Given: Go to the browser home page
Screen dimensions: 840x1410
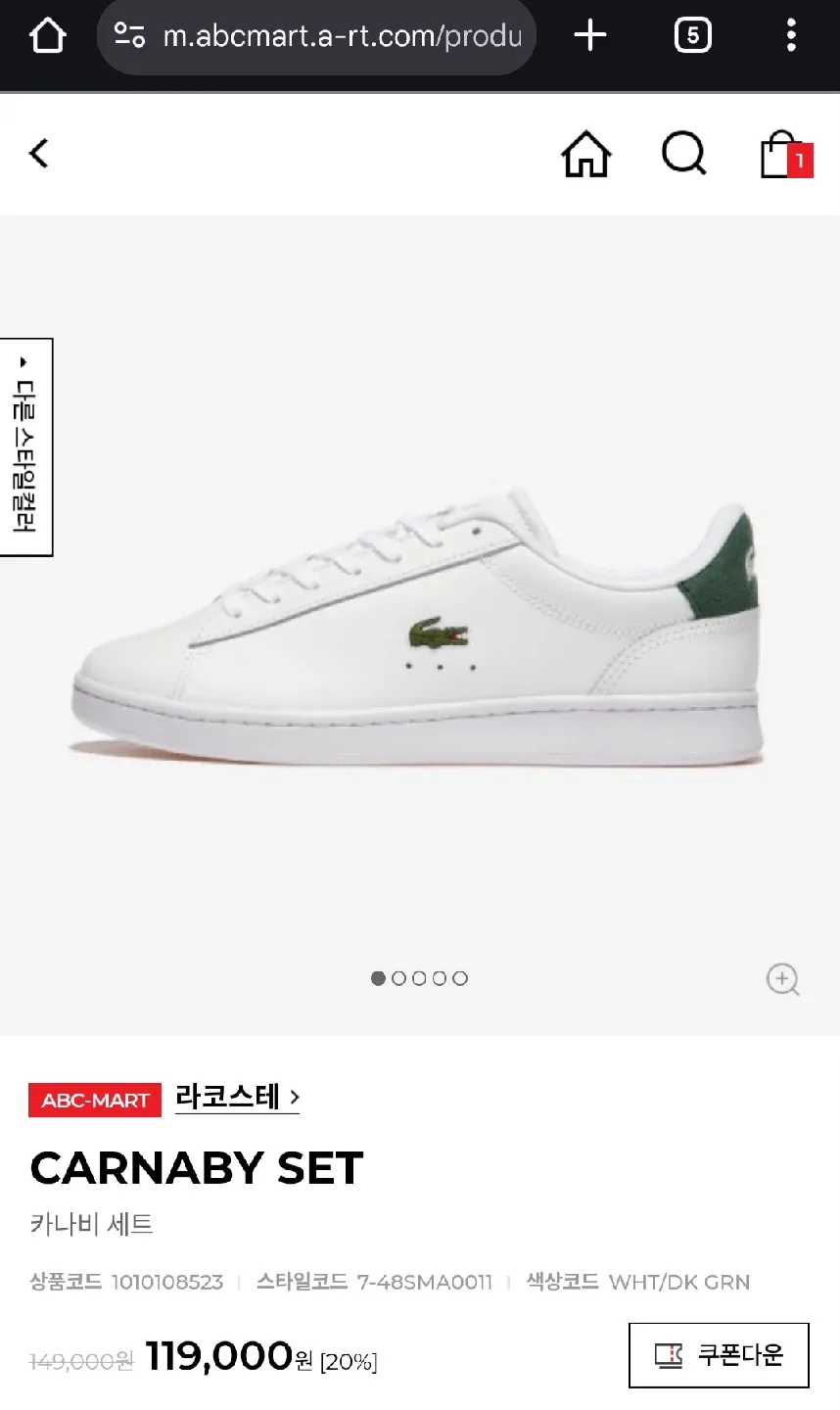Looking at the screenshot, I should coord(47,36).
